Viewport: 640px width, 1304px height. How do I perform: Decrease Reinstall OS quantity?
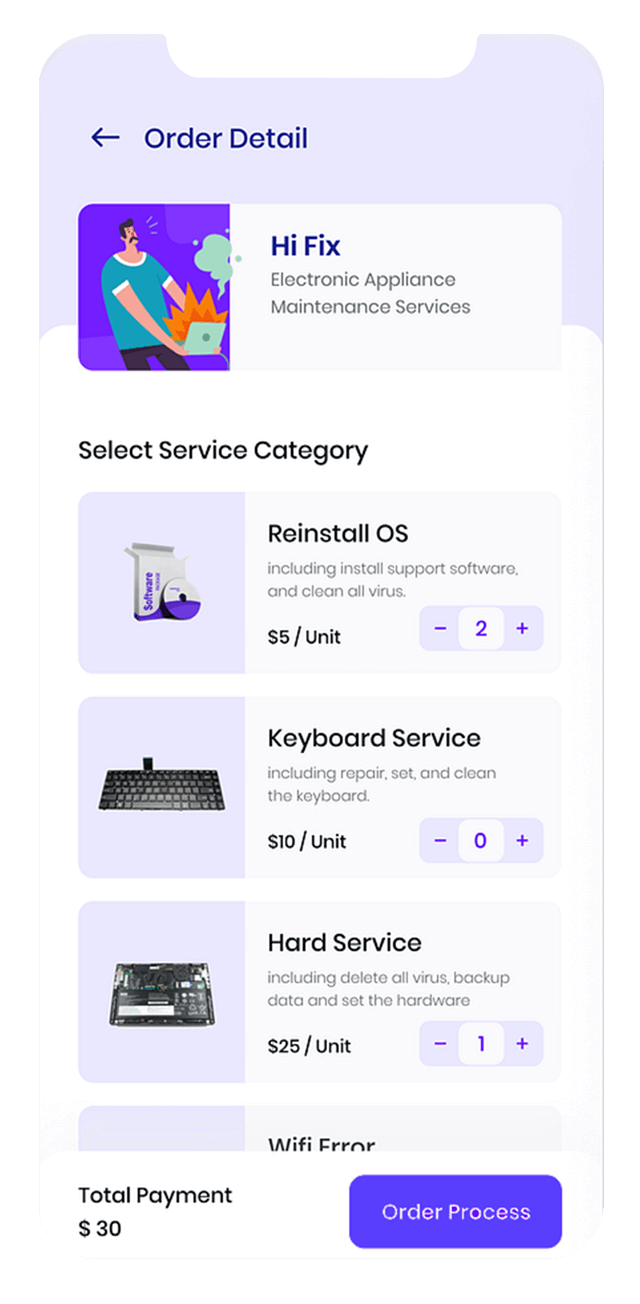(x=440, y=629)
